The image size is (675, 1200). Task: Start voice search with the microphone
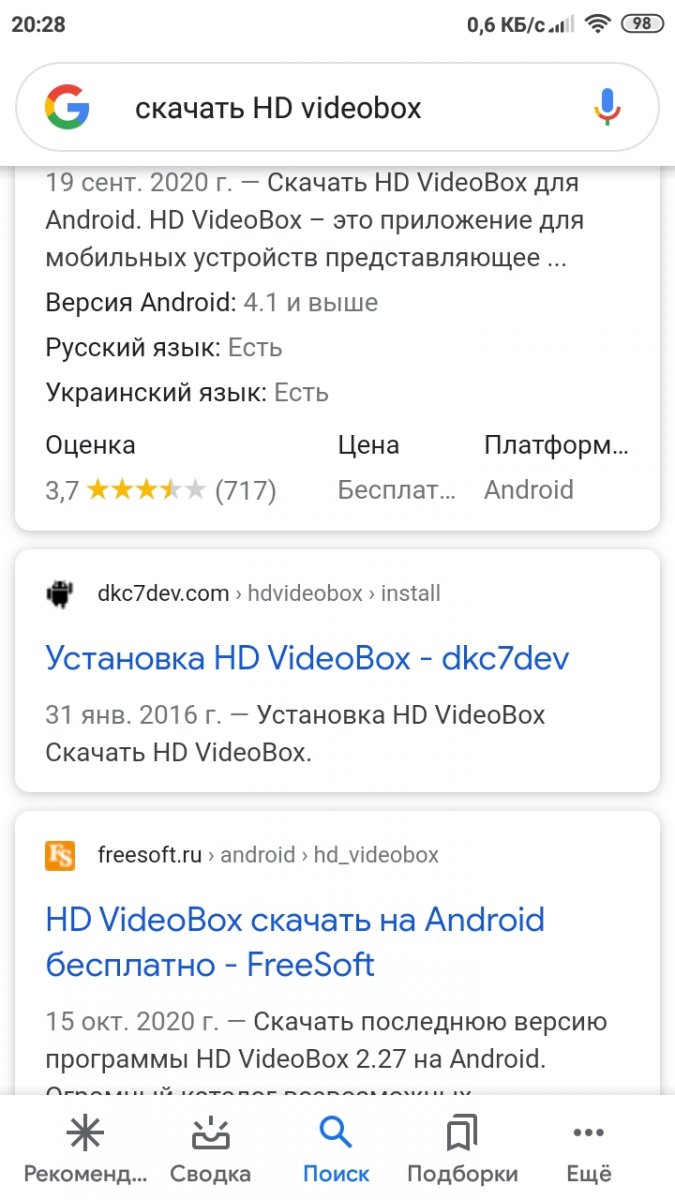click(x=606, y=107)
